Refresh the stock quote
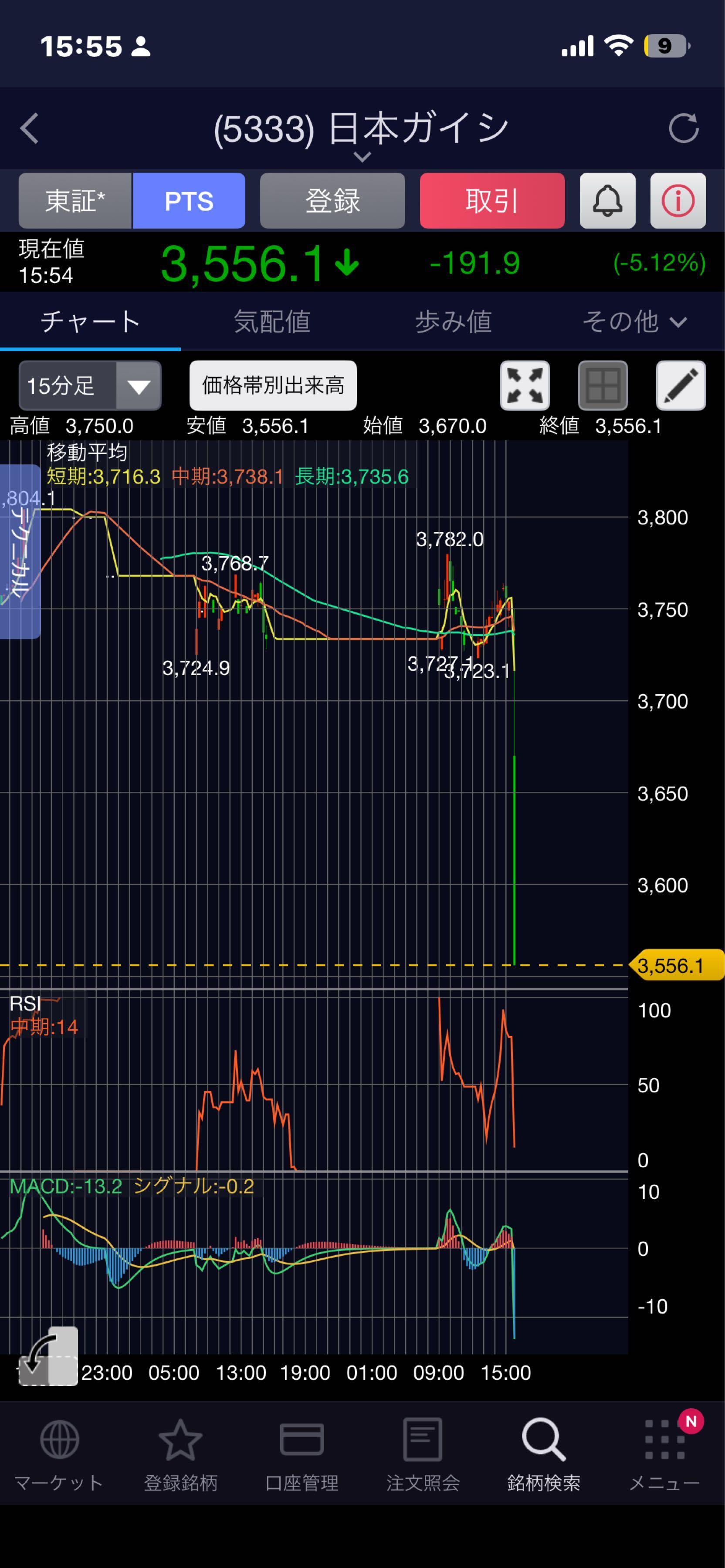 tap(683, 128)
